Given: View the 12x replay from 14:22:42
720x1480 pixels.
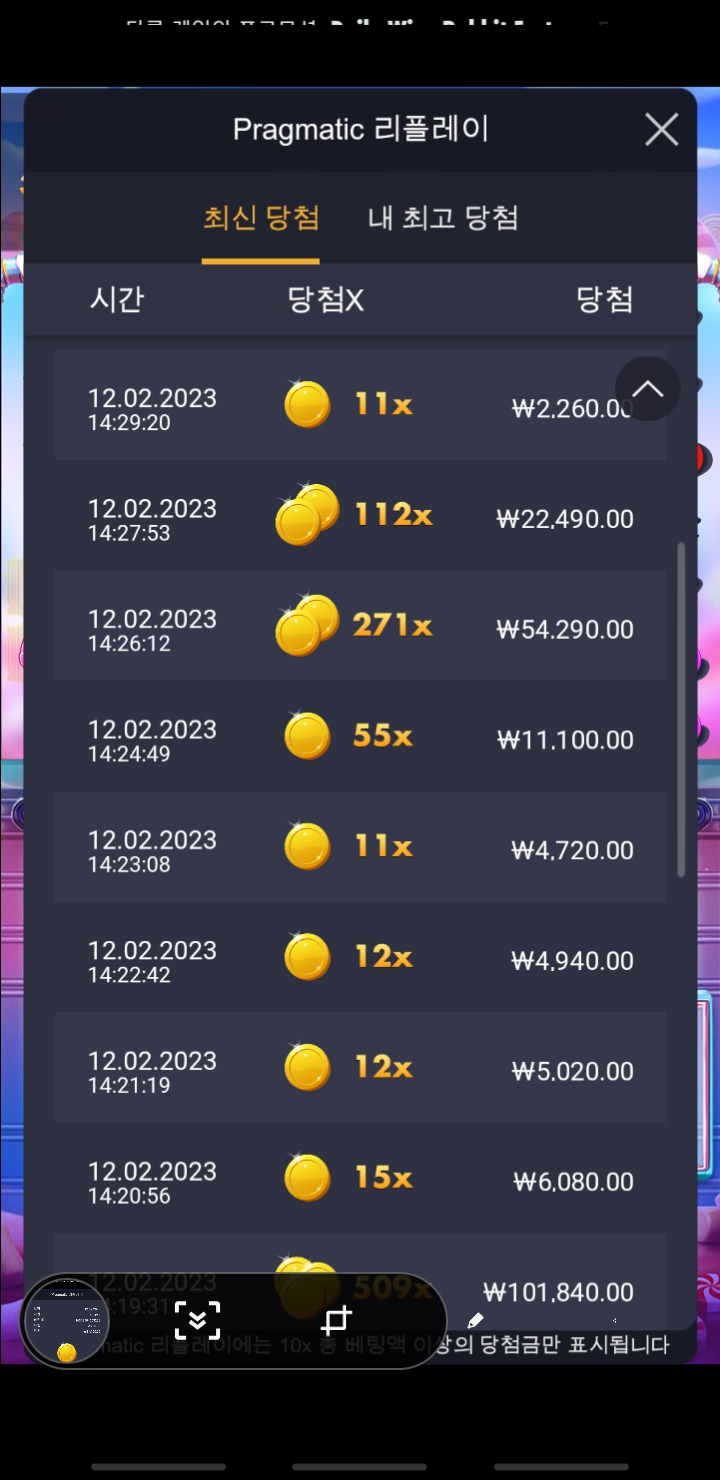Looking at the screenshot, I should [x=360, y=958].
